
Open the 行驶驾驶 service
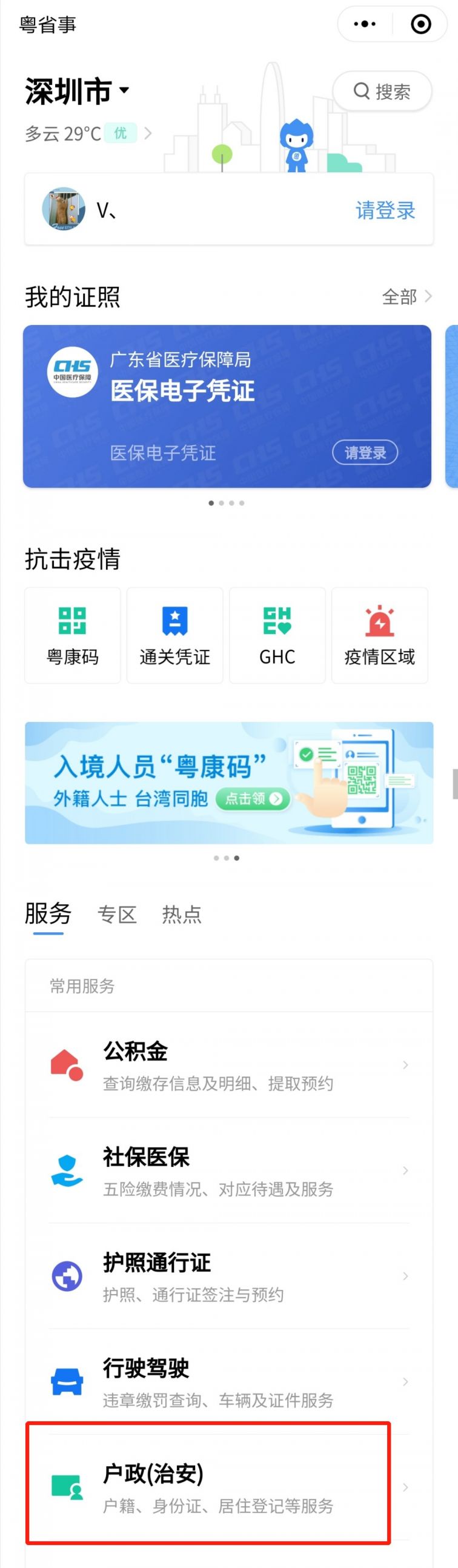coord(228,1382)
